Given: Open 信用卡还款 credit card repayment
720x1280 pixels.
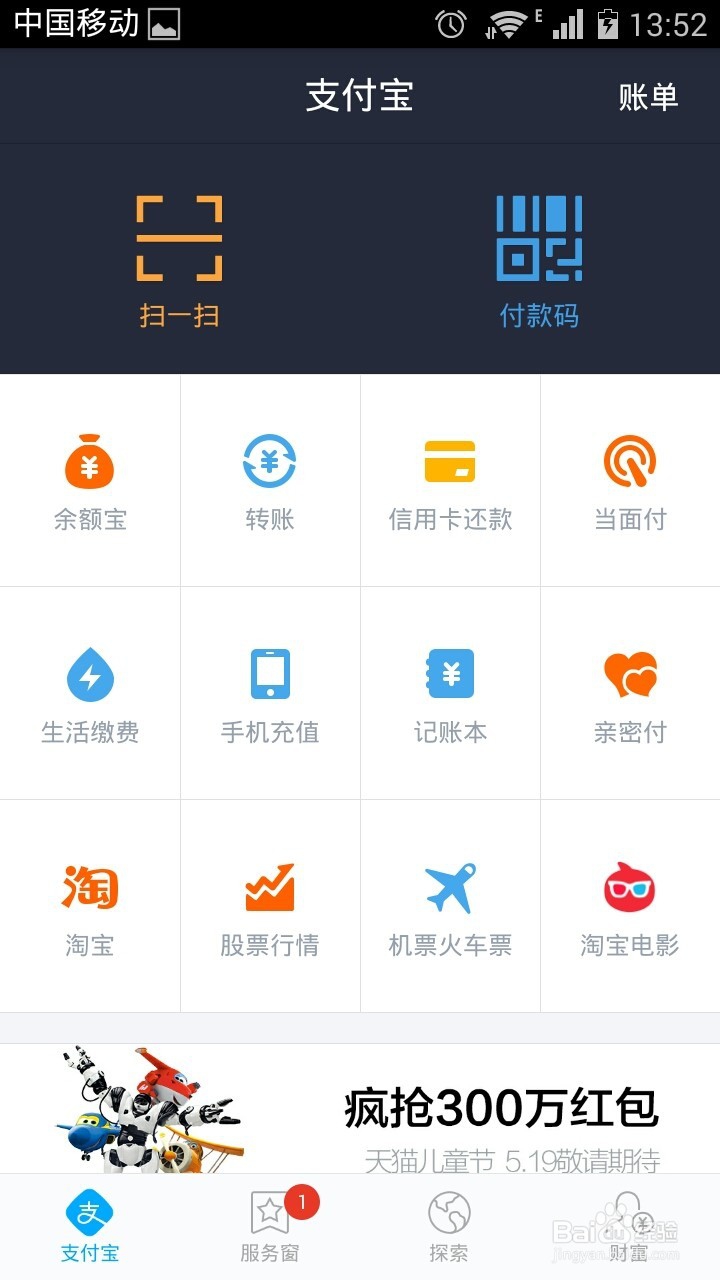Looking at the screenshot, I should pos(450,480).
